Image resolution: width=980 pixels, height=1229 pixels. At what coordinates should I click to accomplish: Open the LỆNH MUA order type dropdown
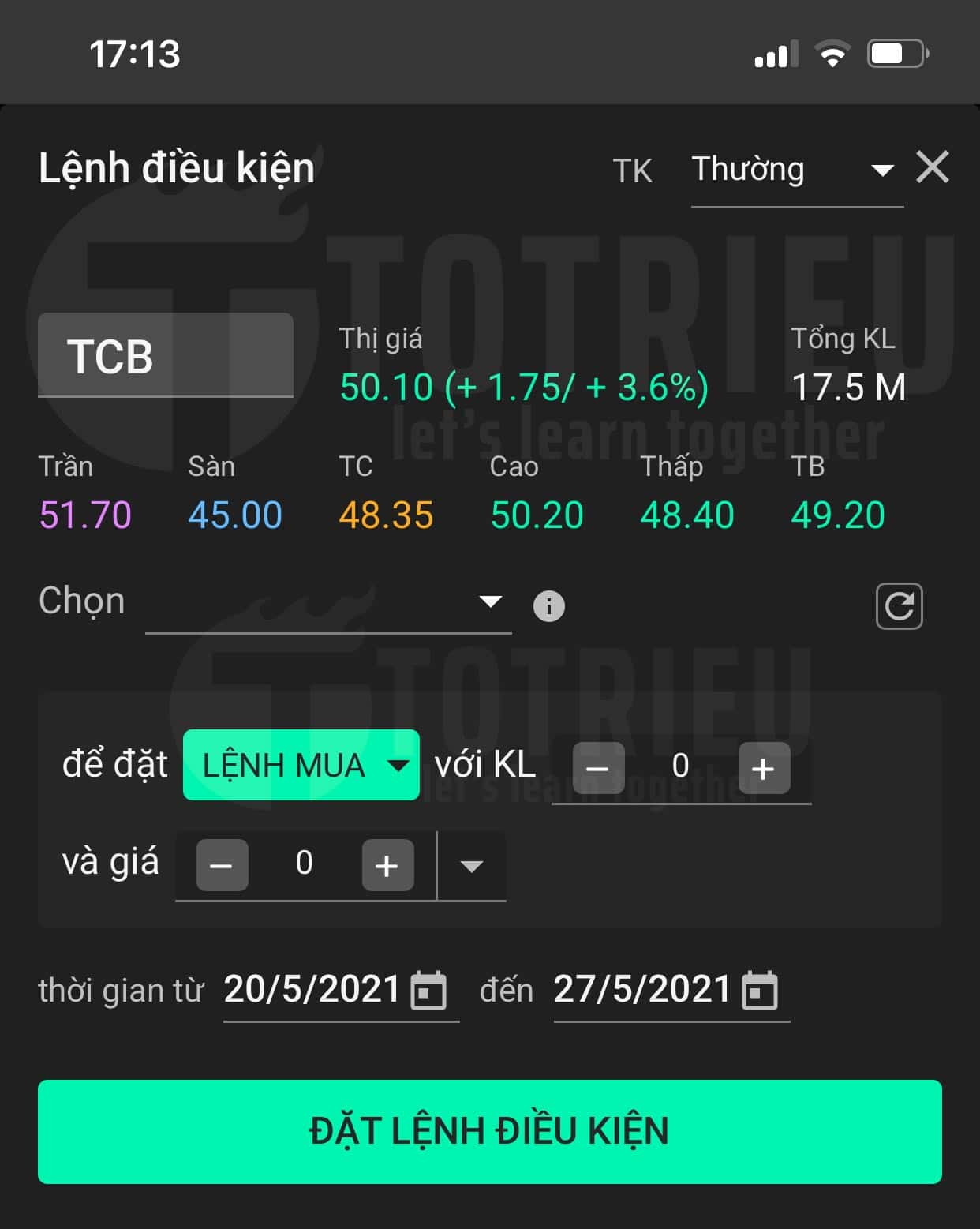pyautogui.click(x=301, y=766)
